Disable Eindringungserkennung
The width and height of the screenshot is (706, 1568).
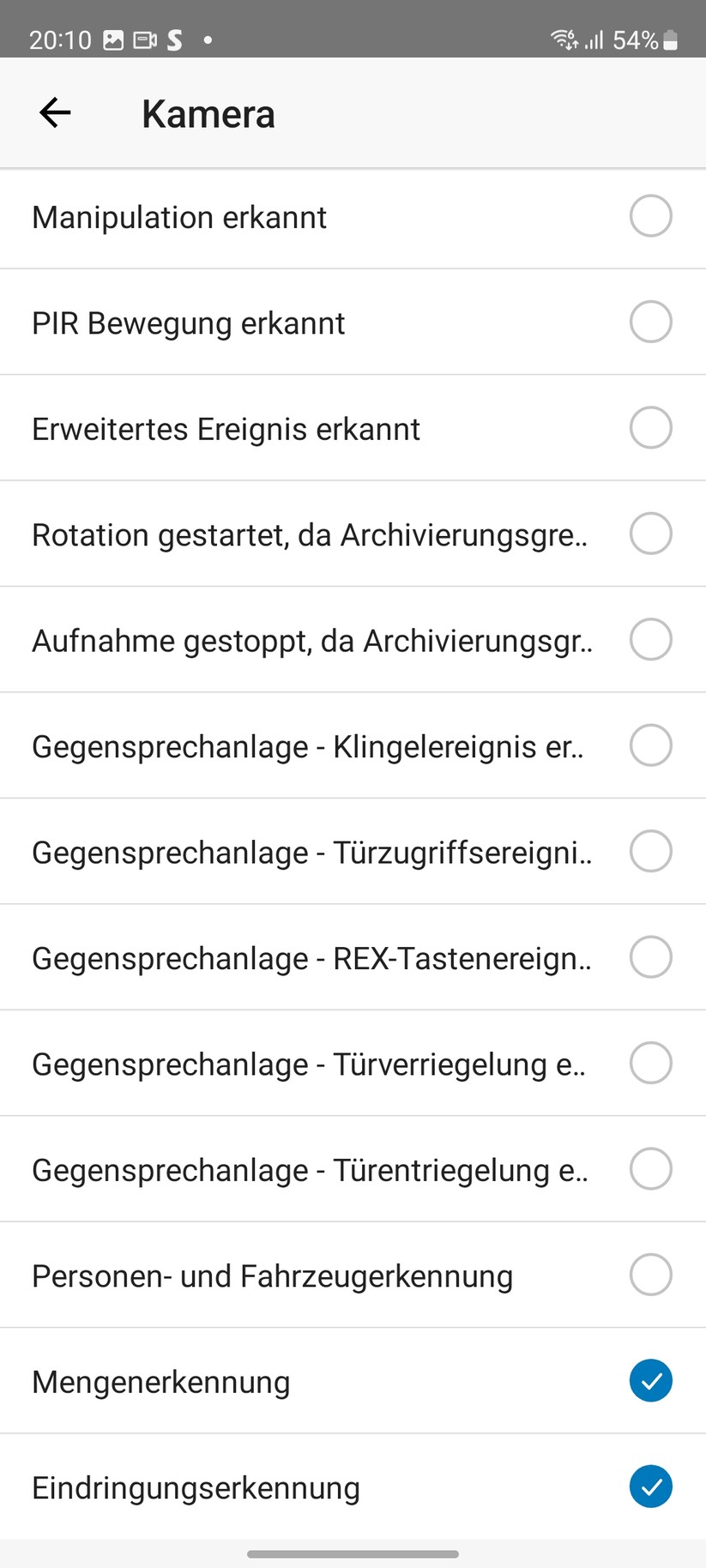point(650,1487)
